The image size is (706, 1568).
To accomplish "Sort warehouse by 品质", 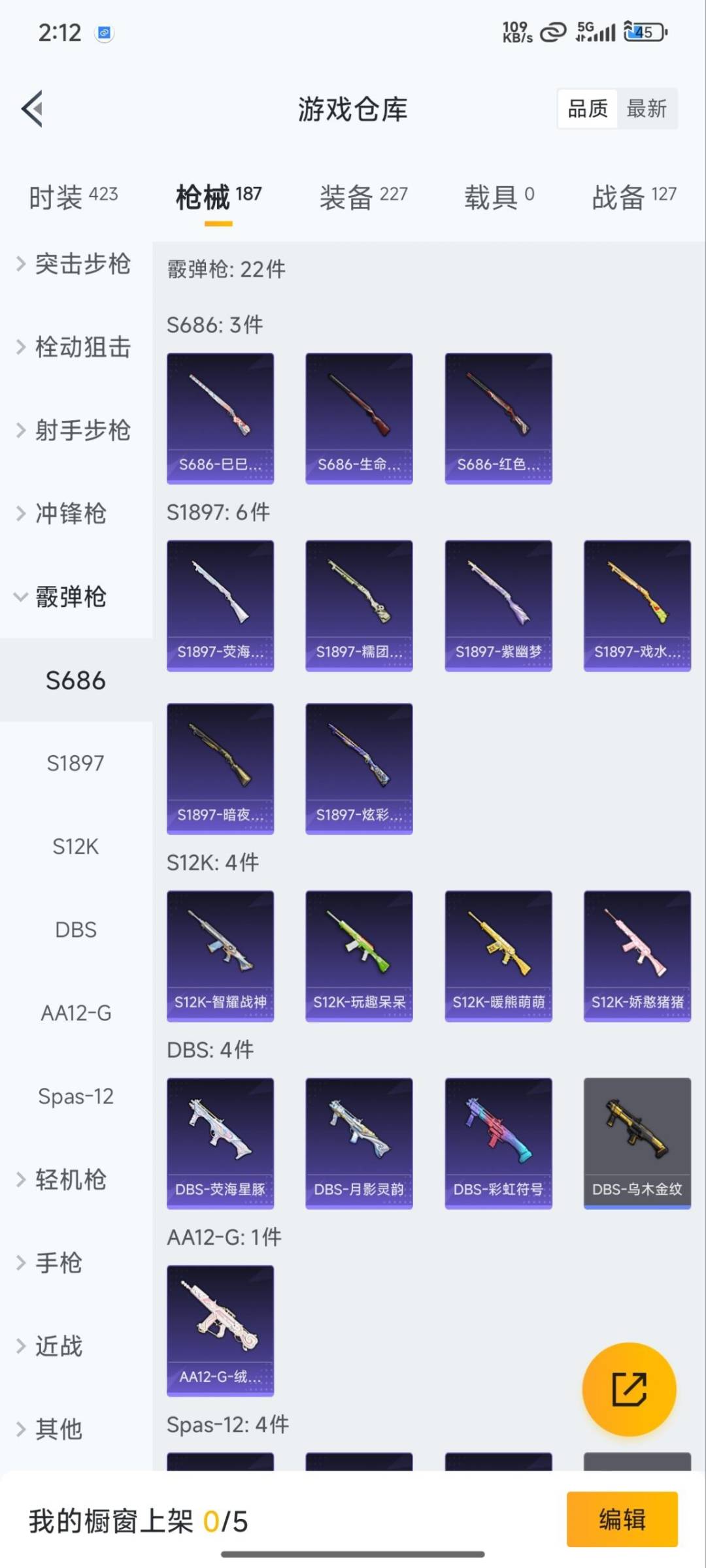I will tap(587, 108).
